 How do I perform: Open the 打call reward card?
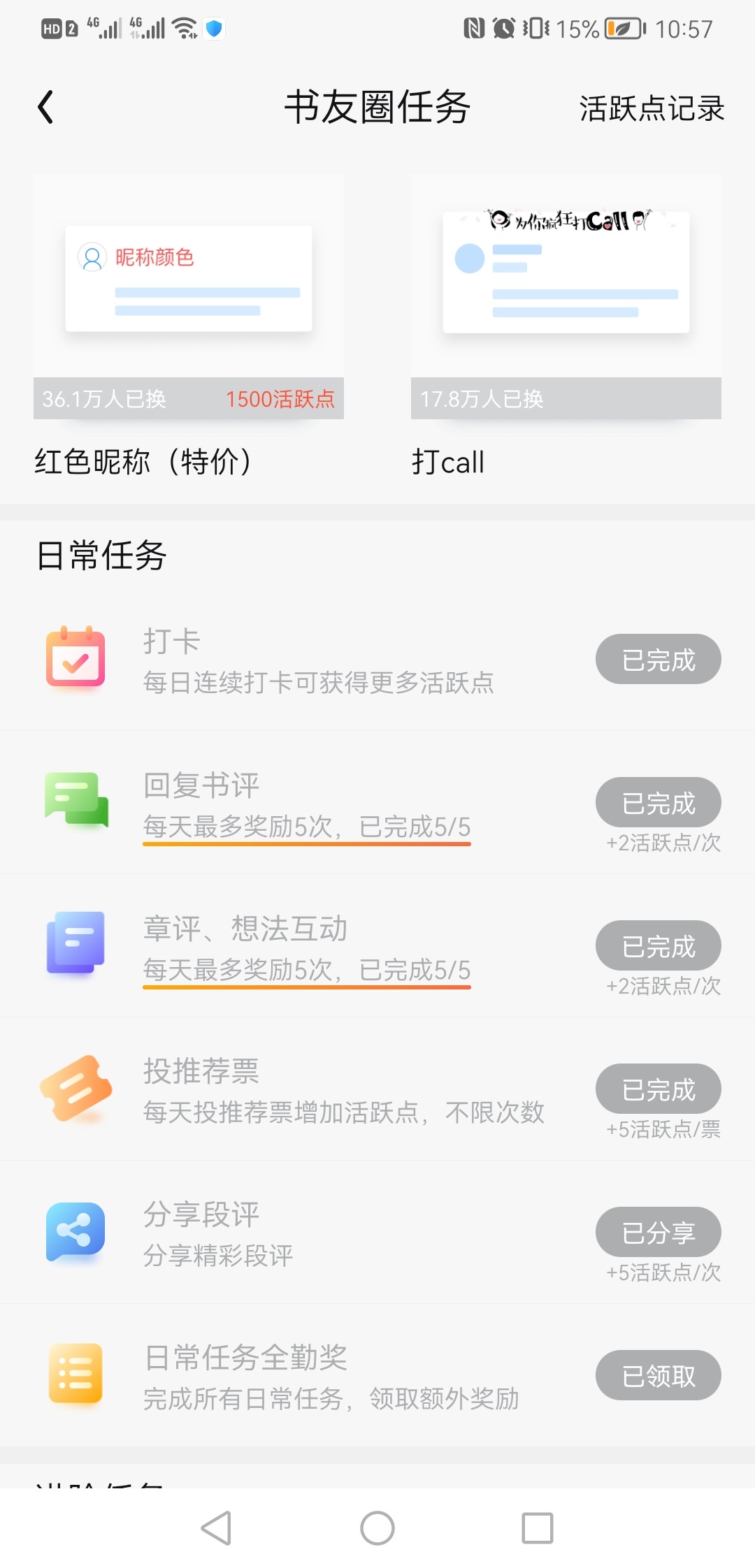click(x=566, y=327)
